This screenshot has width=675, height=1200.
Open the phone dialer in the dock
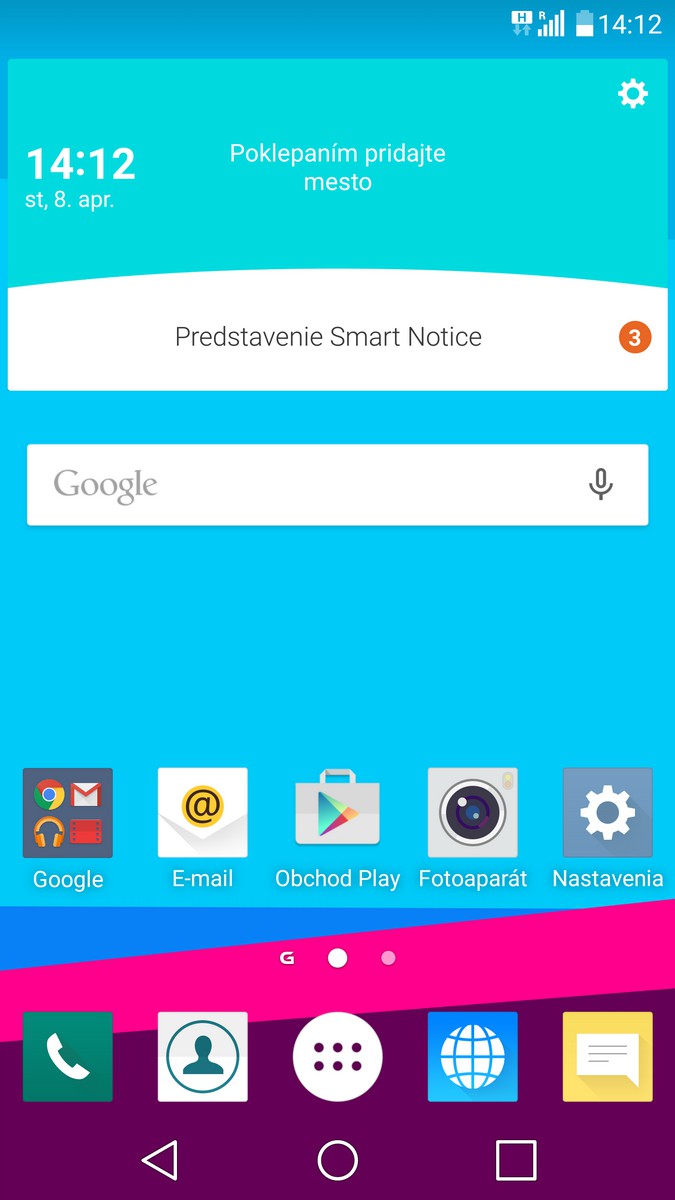[68, 1056]
